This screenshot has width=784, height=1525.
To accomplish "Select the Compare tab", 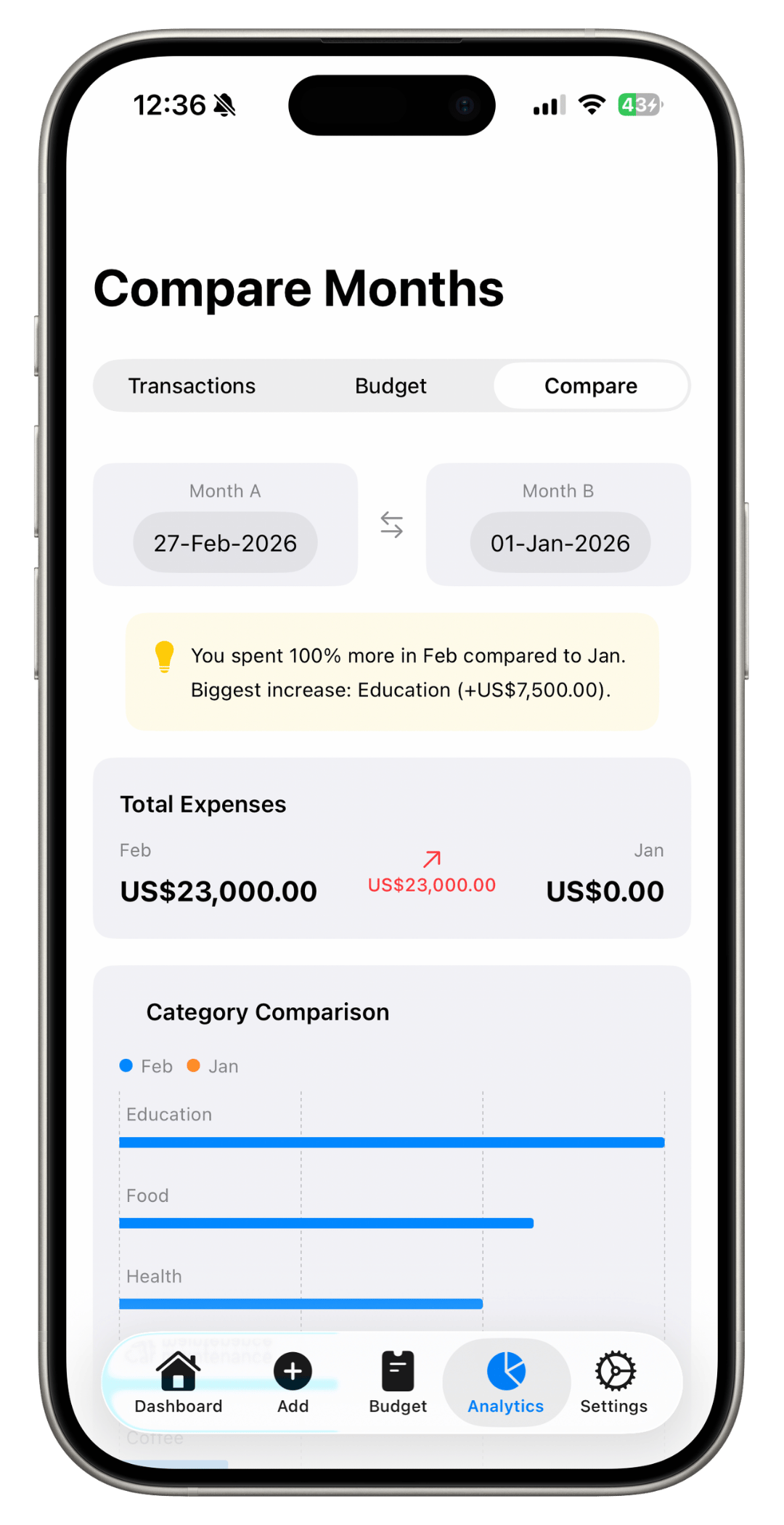I will point(591,386).
